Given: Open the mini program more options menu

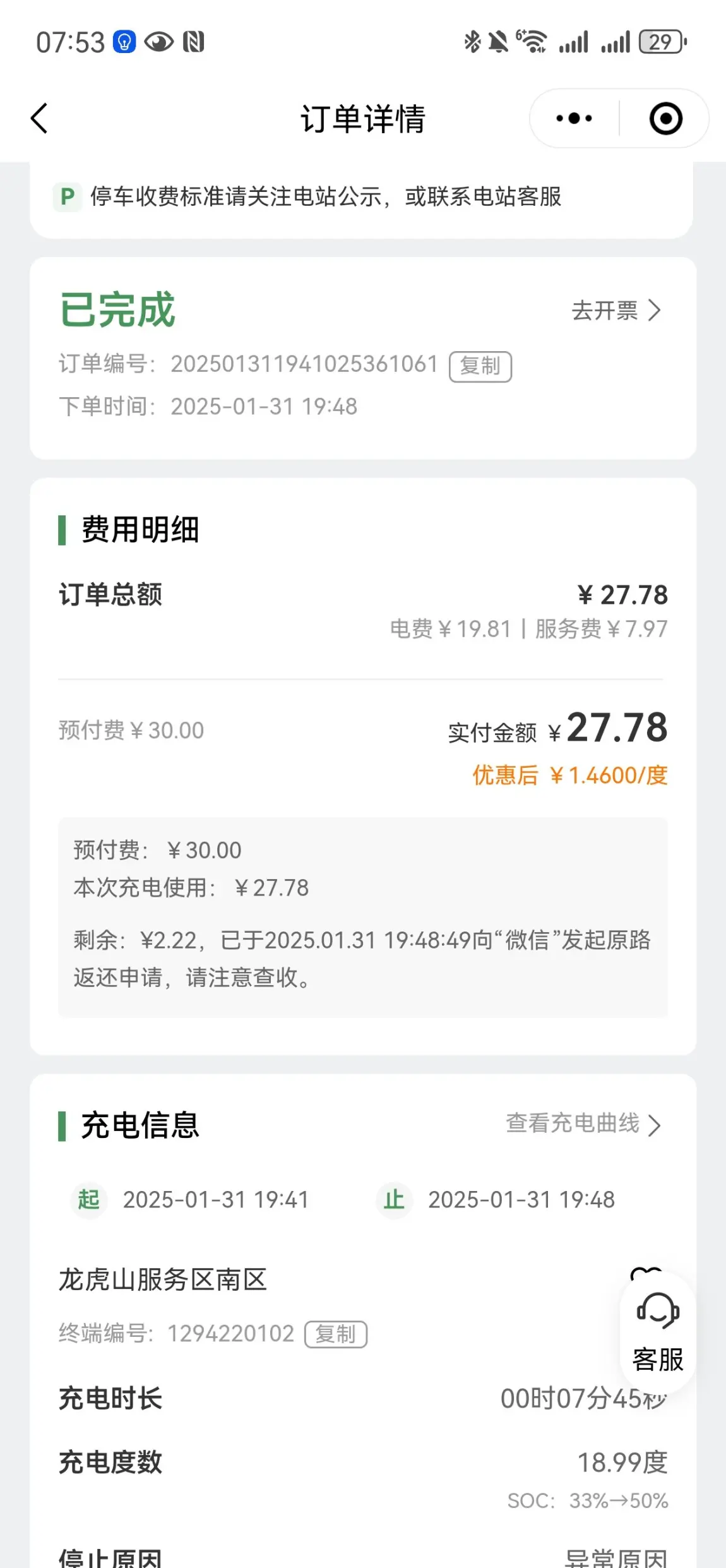Looking at the screenshot, I should coord(574,118).
